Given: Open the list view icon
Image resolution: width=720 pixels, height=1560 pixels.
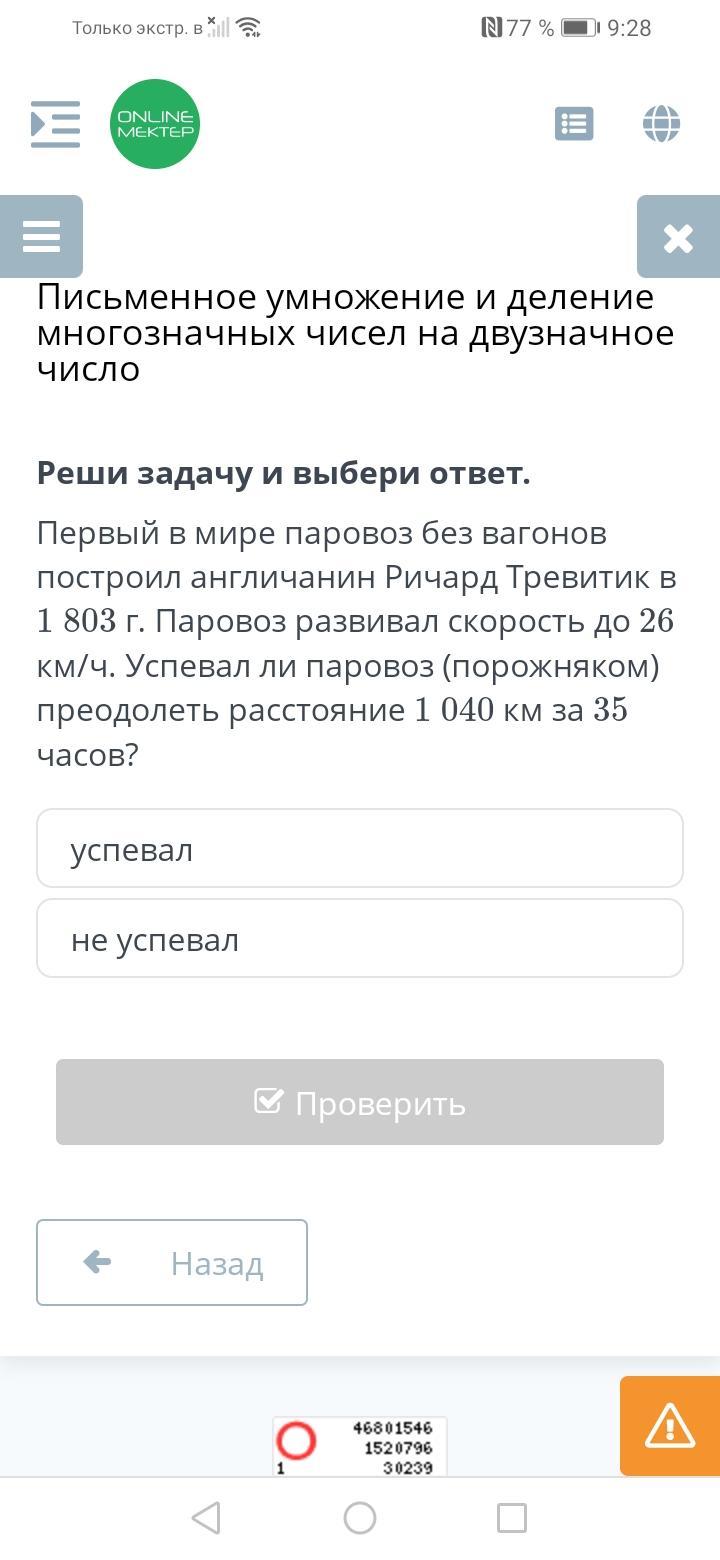Looking at the screenshot, I should click(574, 124).
